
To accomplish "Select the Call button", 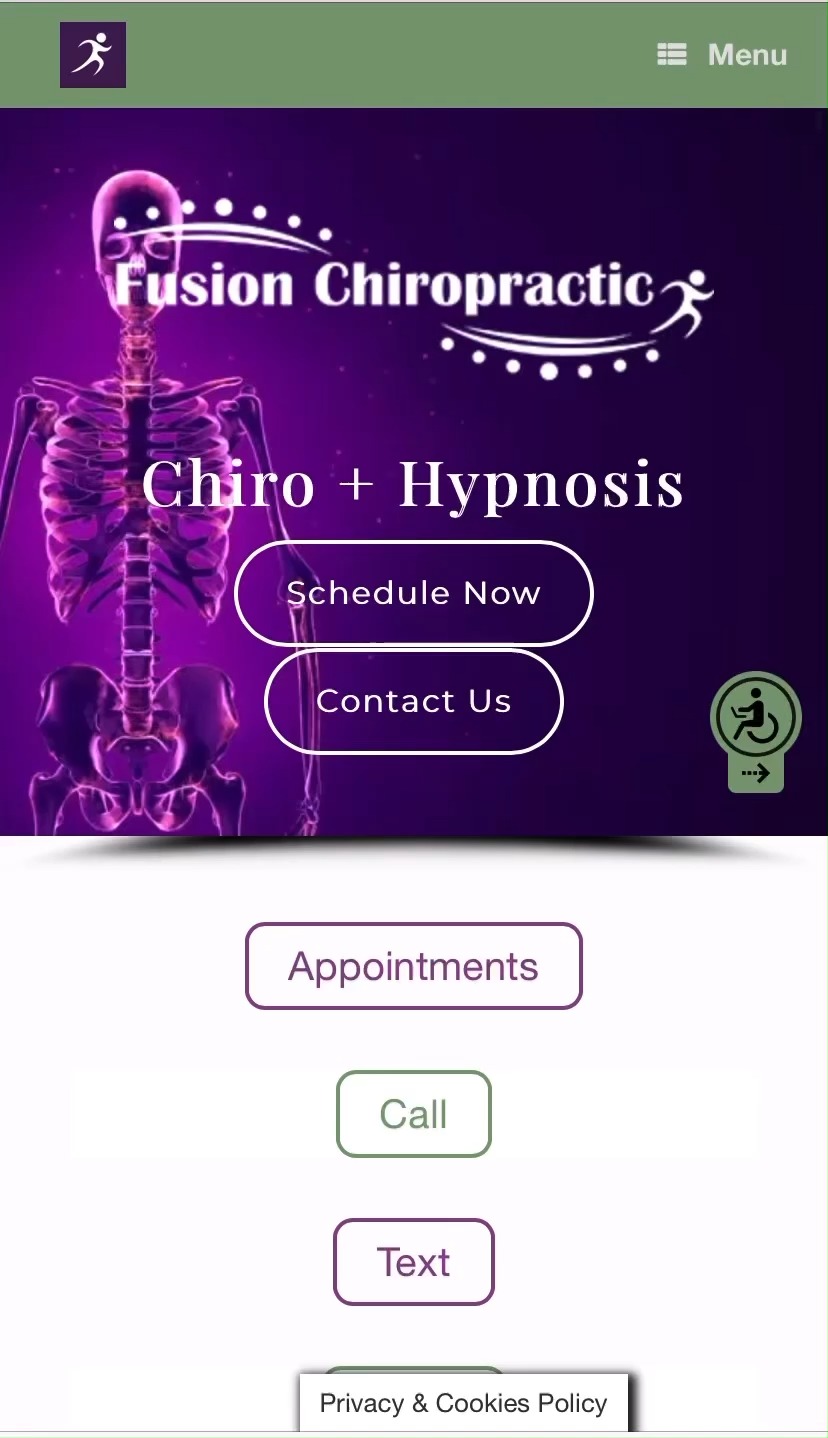I will 413,1114.
